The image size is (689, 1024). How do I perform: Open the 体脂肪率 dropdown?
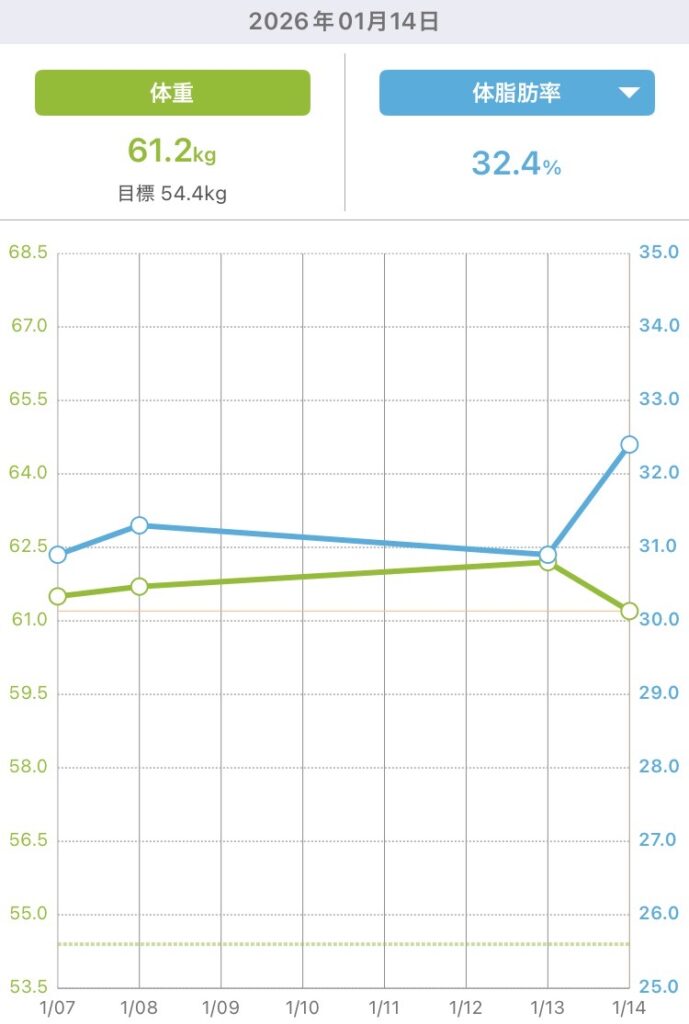point(517,93)
